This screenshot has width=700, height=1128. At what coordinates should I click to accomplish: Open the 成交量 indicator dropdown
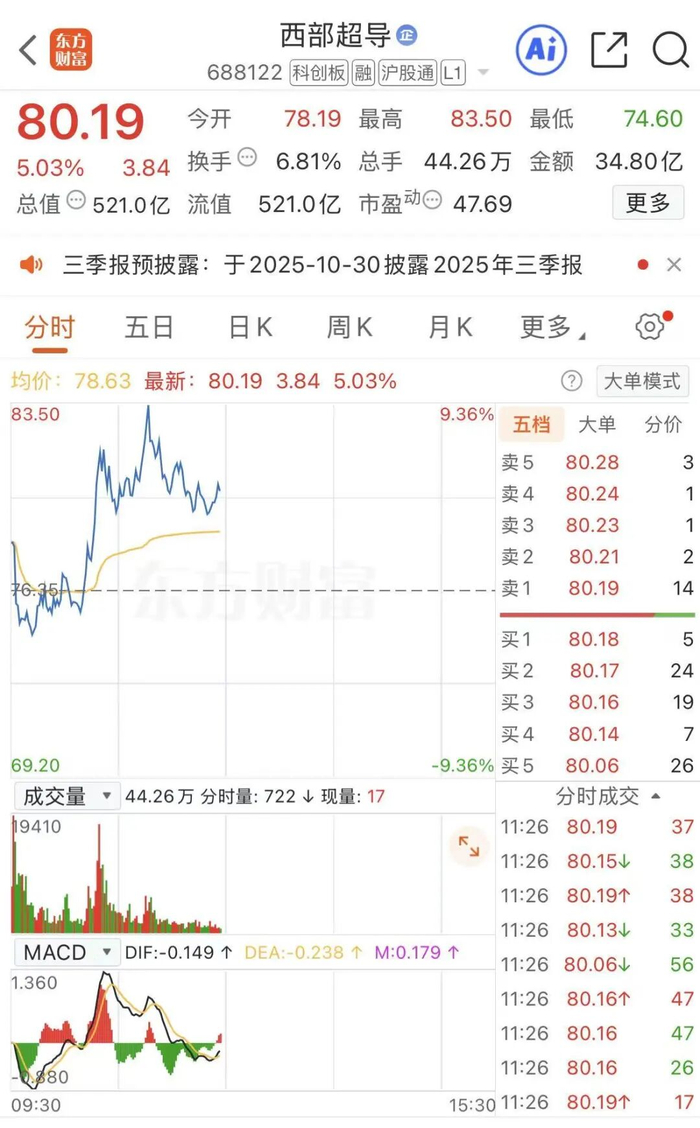click(x=65, y=797)
